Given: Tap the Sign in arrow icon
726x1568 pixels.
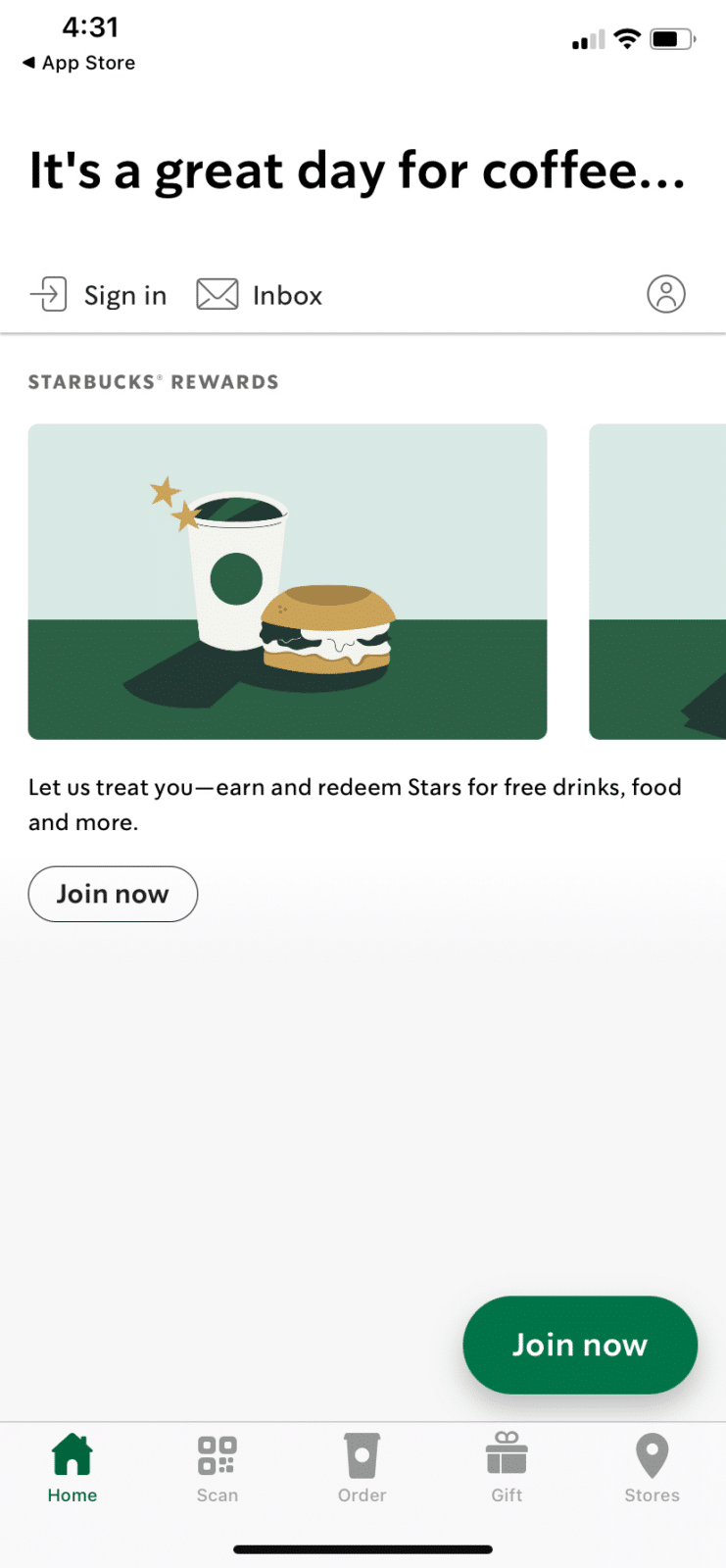Looking at the screenshot, I should 48,293.
